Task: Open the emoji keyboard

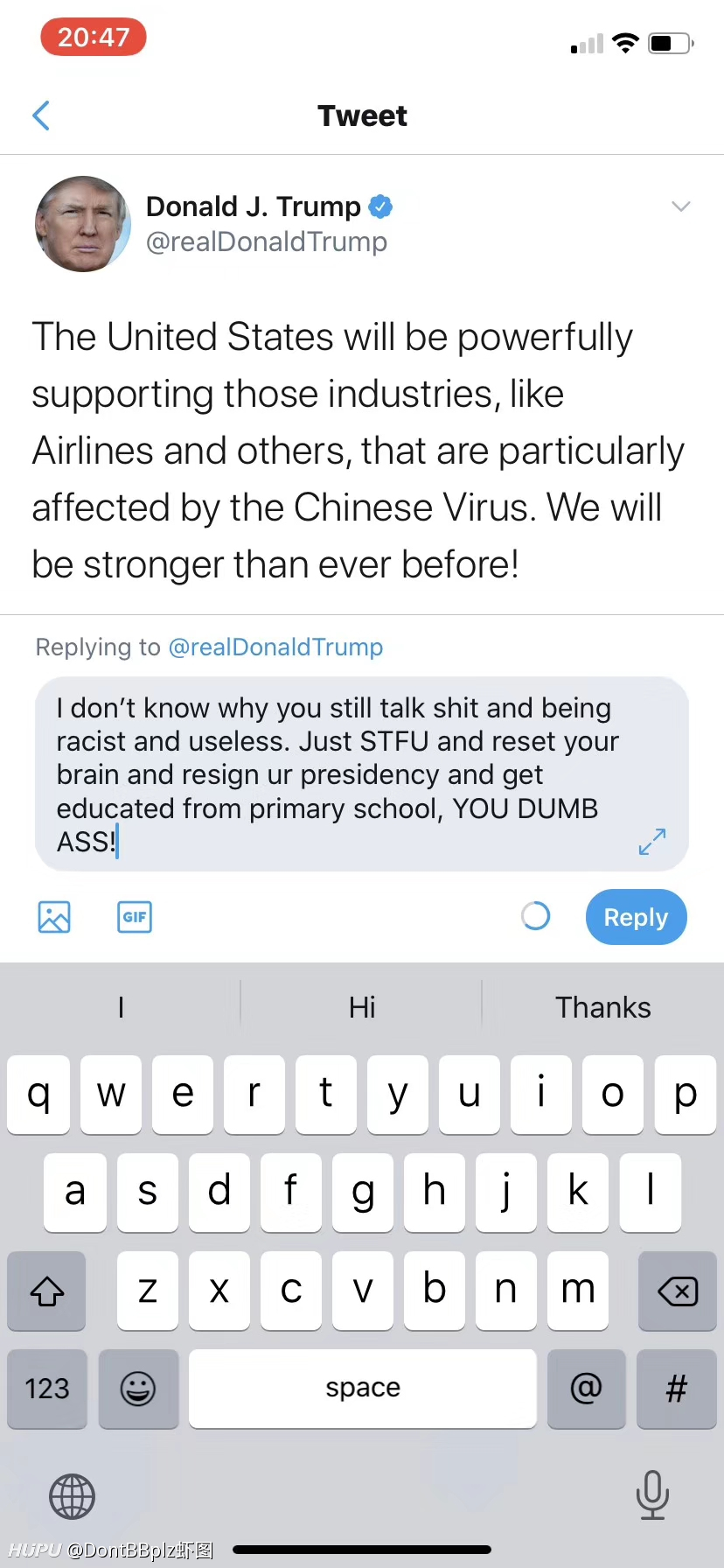Action: click(x=138, y=1389)
